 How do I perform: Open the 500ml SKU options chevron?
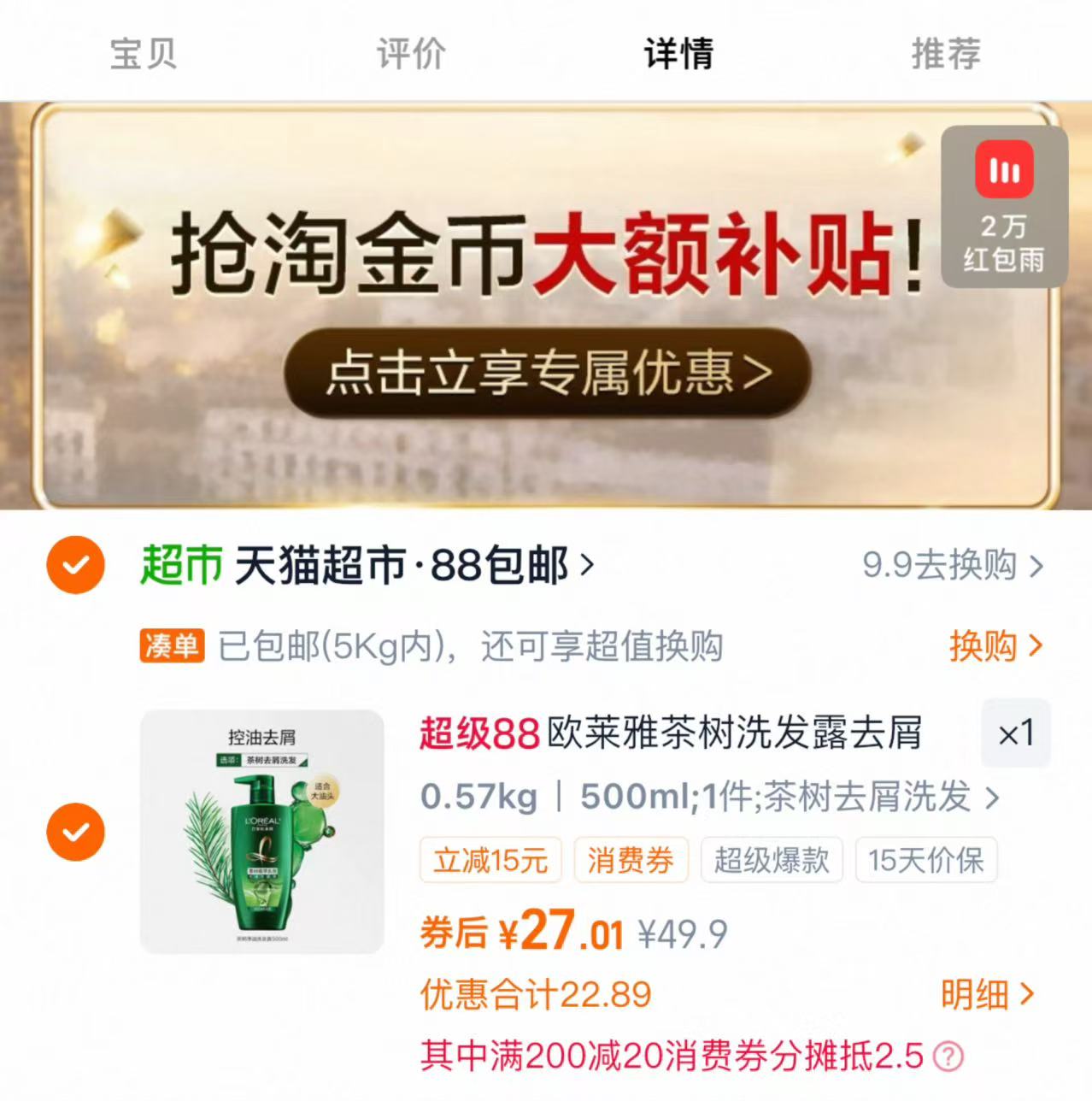coord(994,799)
